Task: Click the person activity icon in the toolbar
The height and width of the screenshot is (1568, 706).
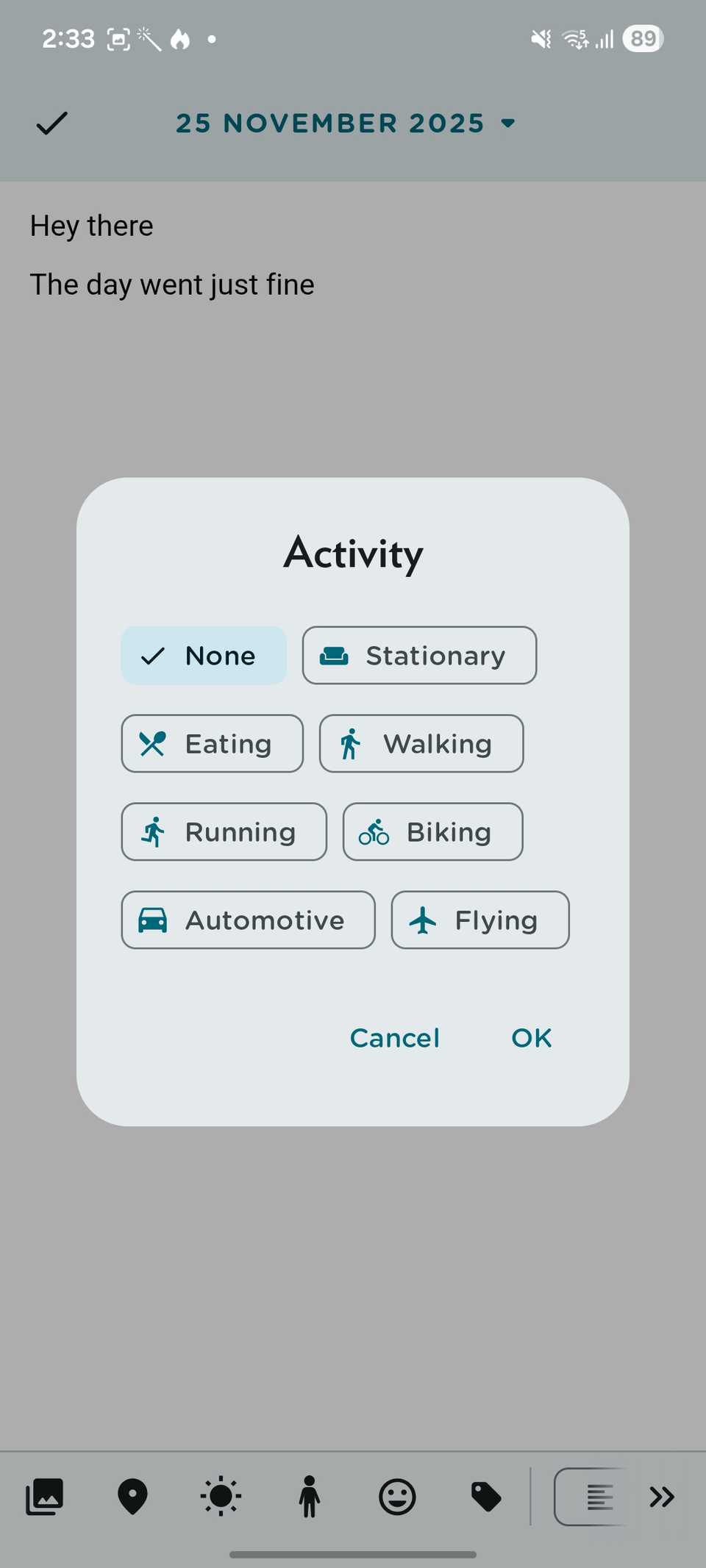Action: click(x=309, y=1496)
